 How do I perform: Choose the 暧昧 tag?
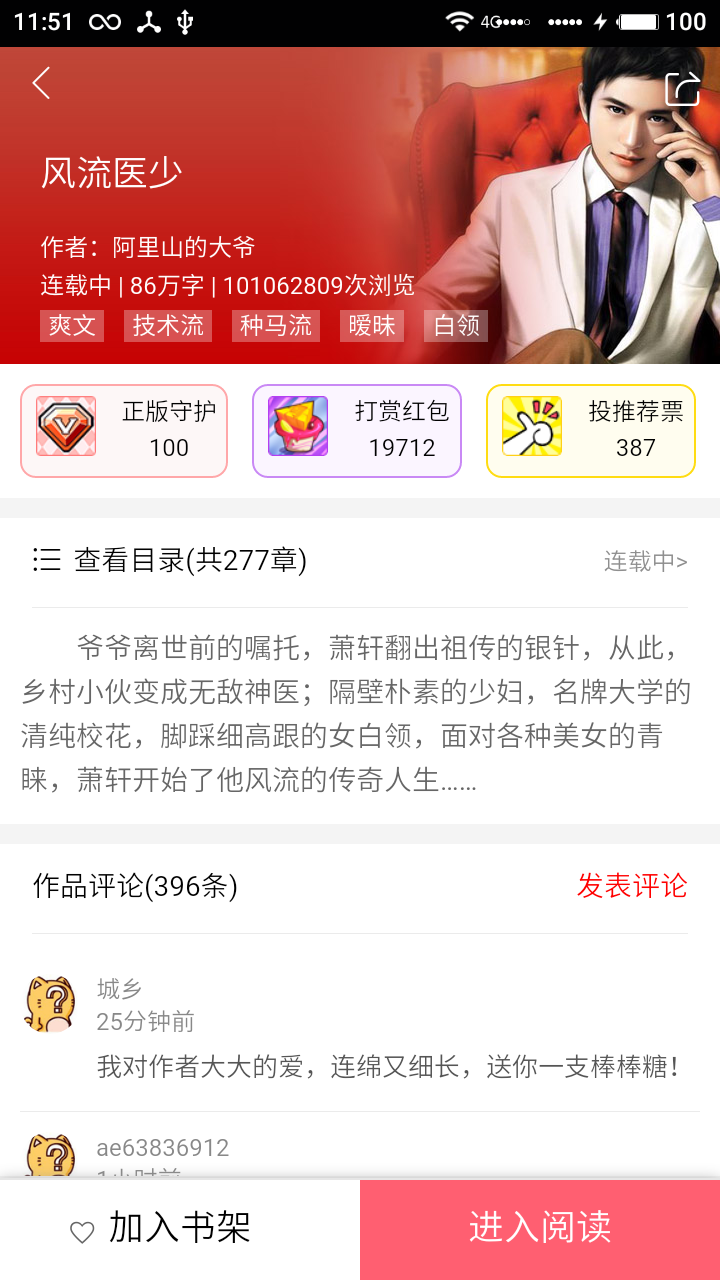pos(372,325)
